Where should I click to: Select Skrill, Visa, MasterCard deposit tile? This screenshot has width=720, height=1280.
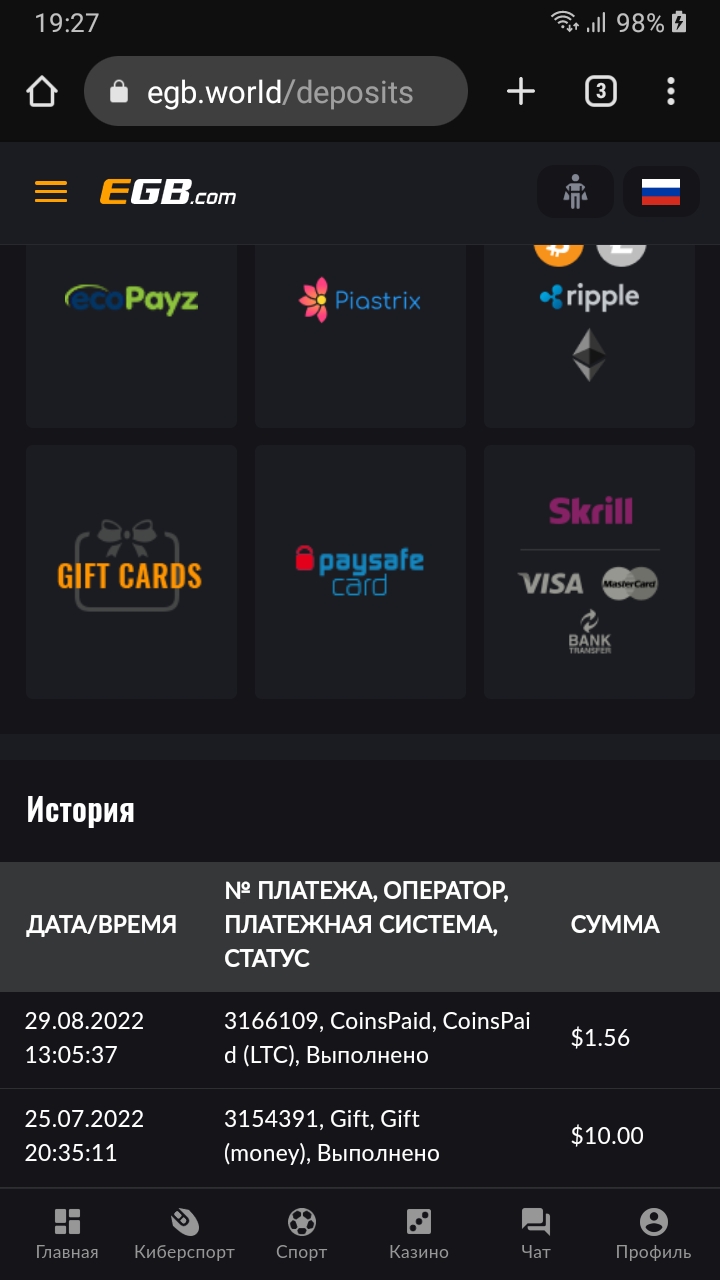click(589, 572)
